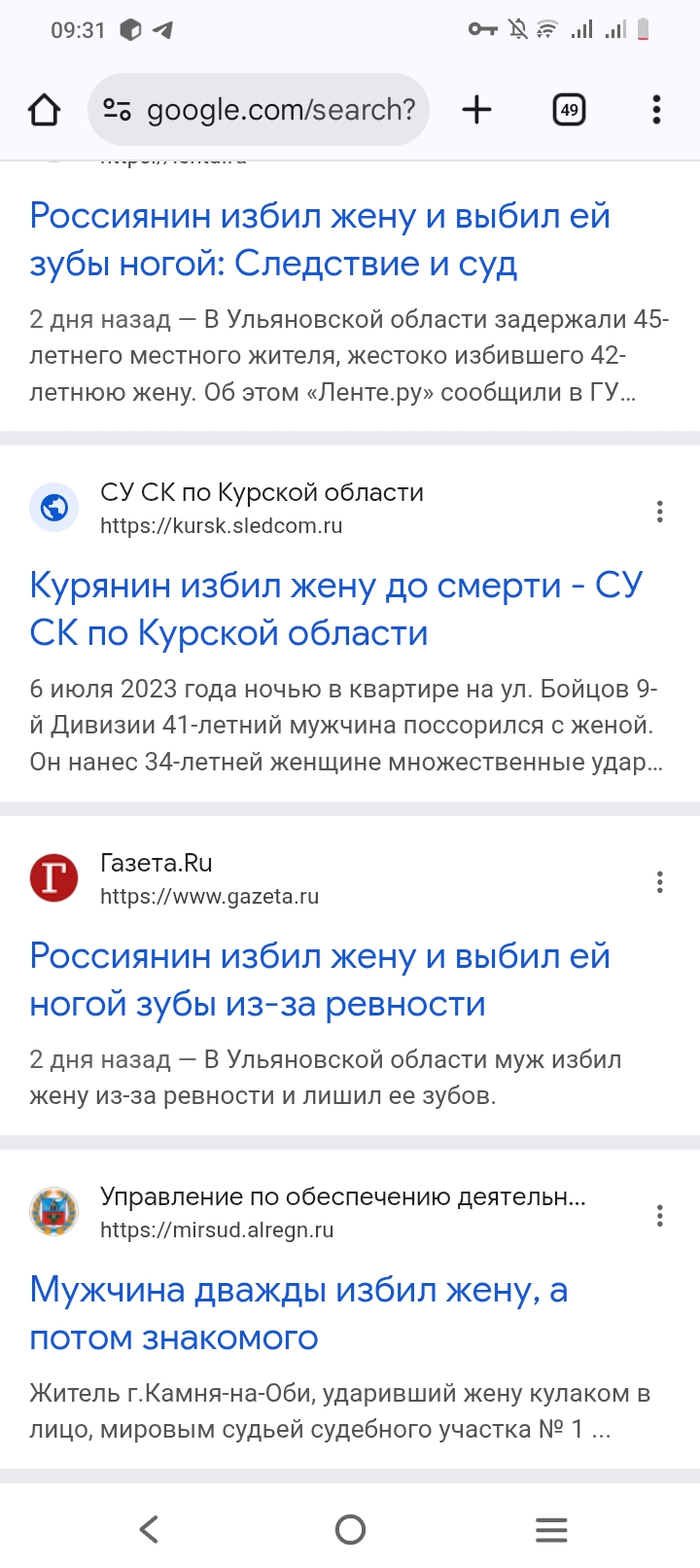Open more options for the kursk.sledcom.ru result

click(x=660, y=512)
